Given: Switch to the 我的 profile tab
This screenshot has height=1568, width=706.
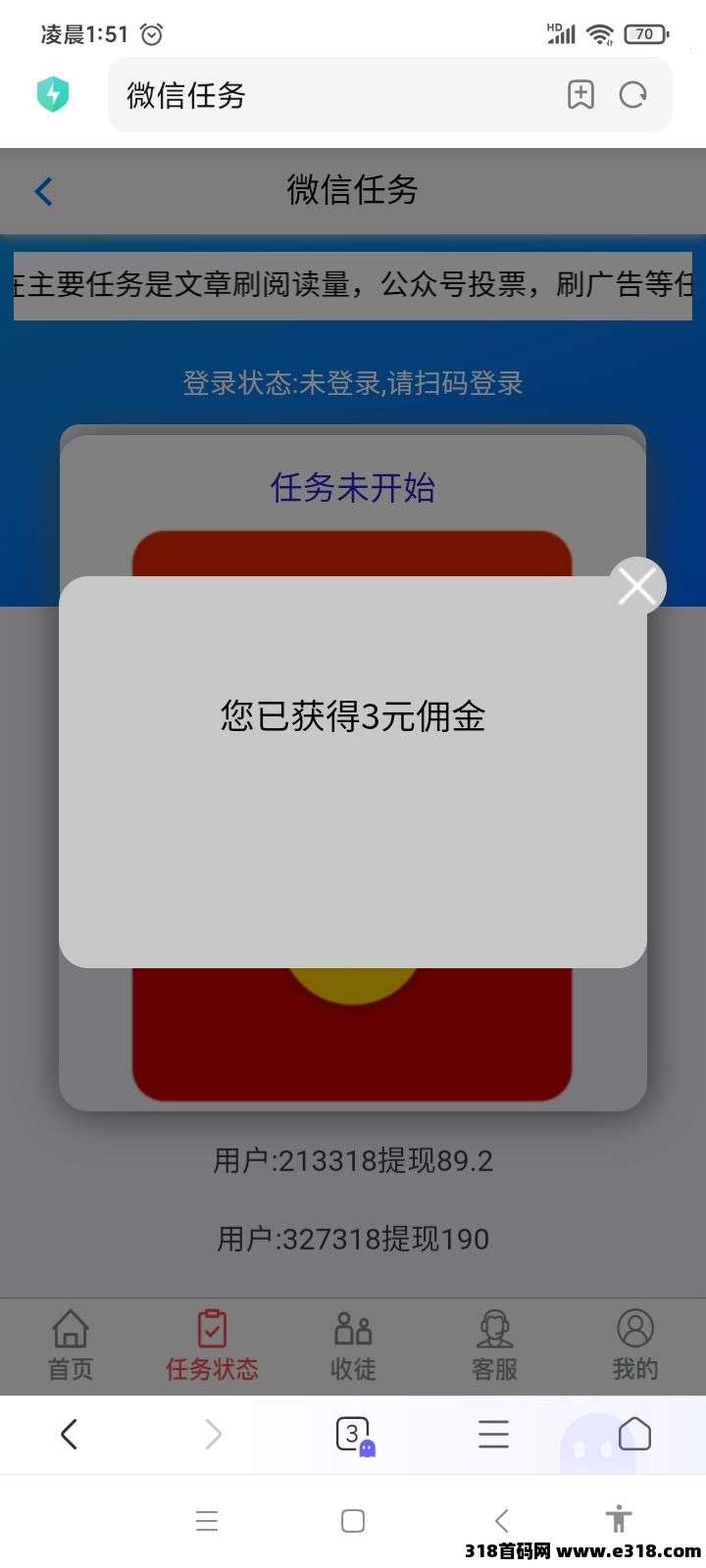Looking at the screenshot, I should pyautogui.click(x=635, y=1346).
